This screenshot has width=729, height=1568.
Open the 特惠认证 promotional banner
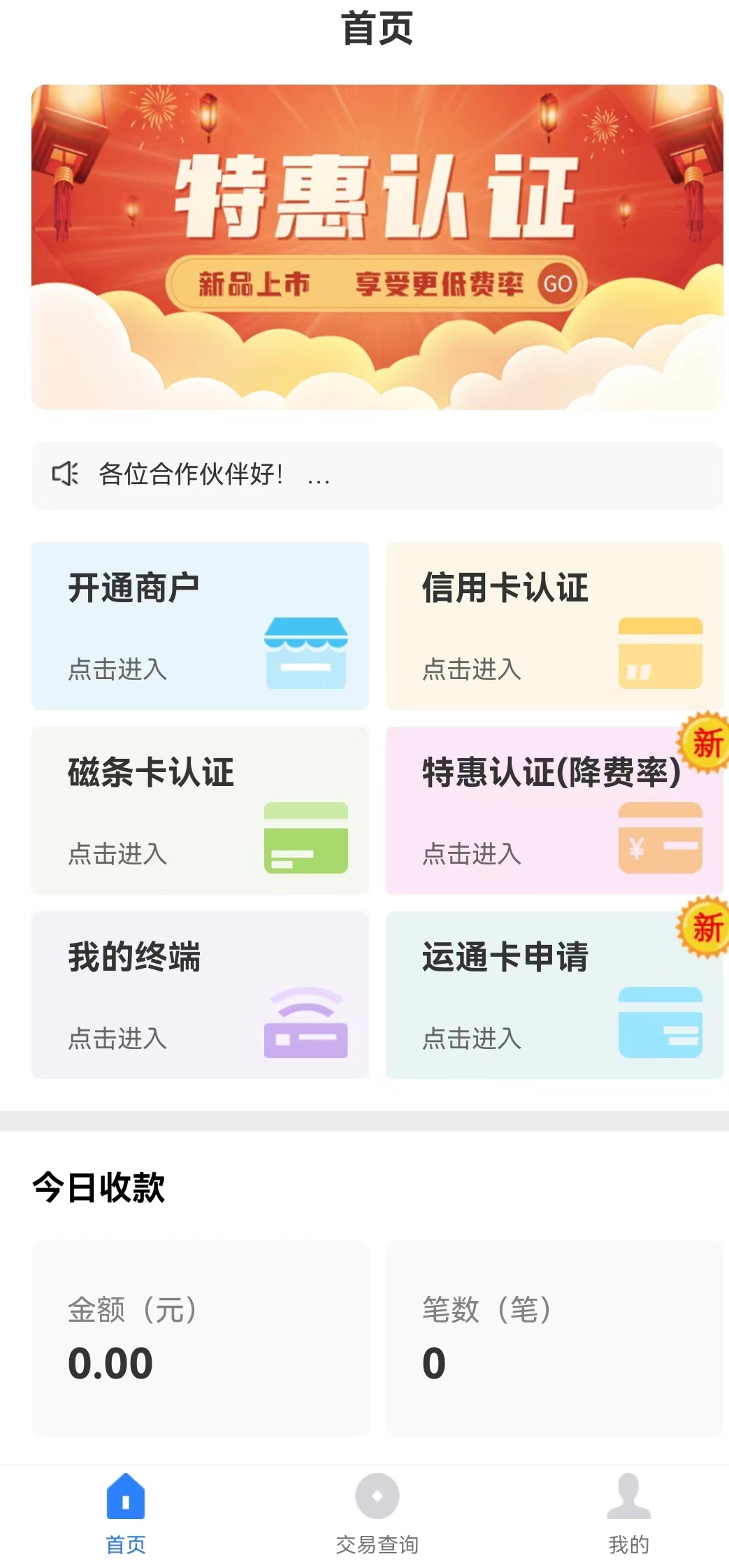click(x=377, y=247)
